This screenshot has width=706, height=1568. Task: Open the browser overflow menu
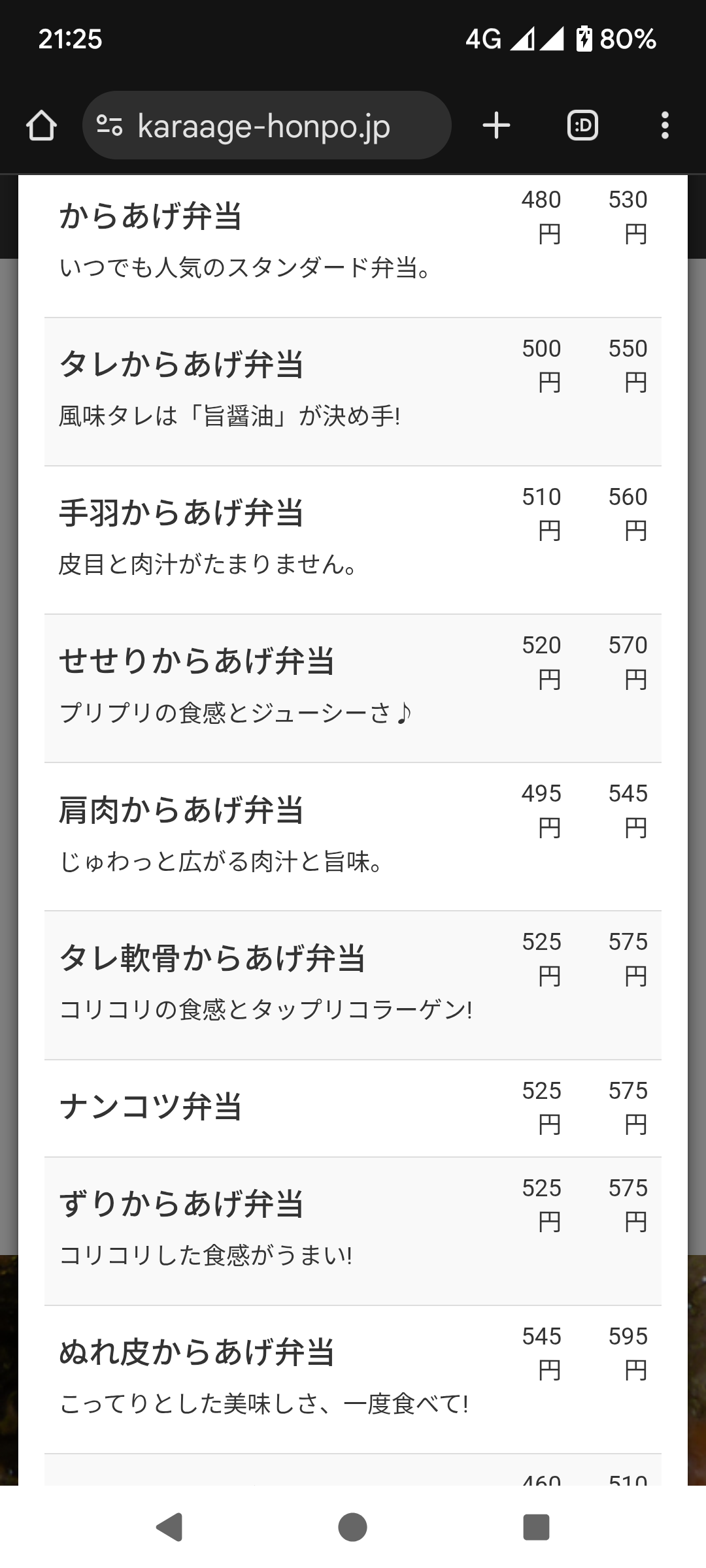[x=665, y=125]
